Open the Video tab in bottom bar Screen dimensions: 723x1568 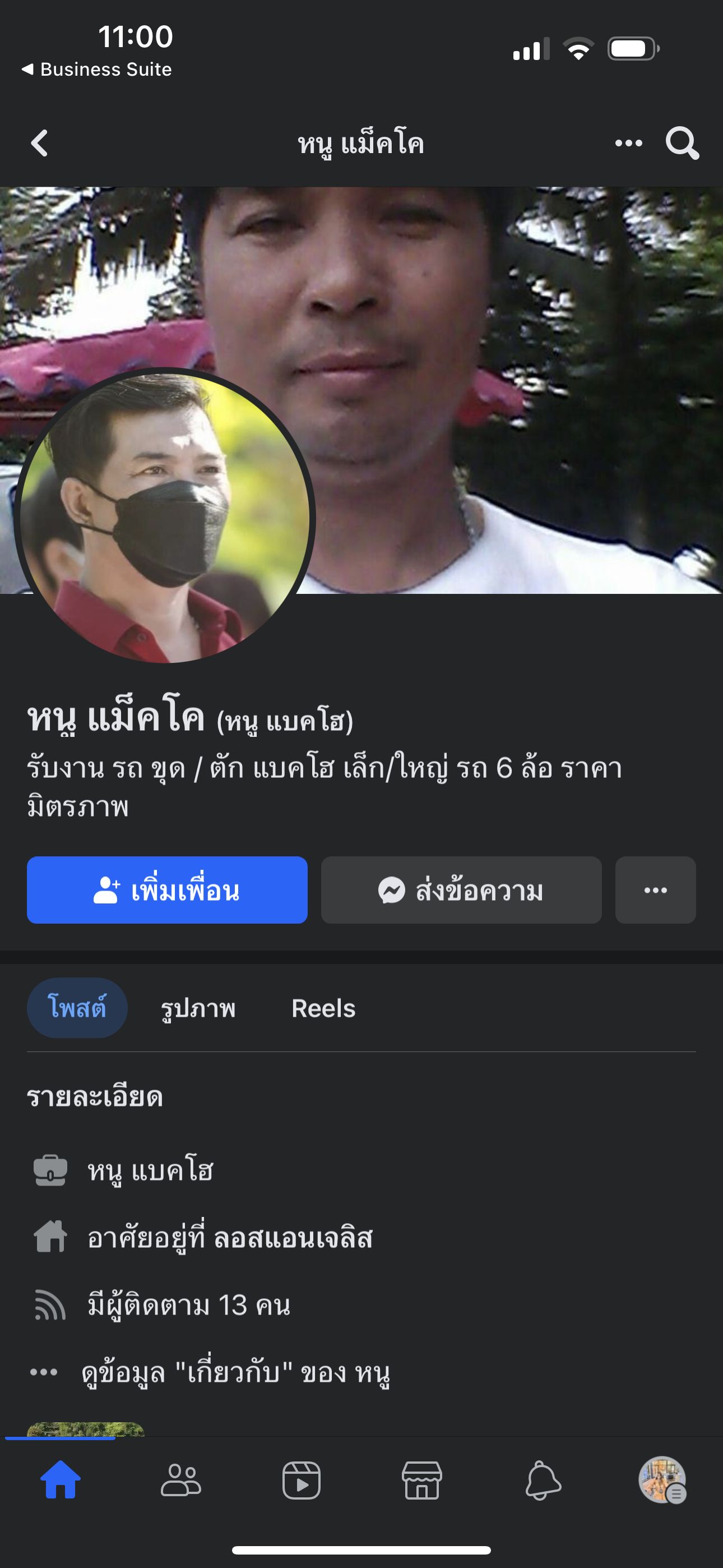[x=302, y=1480]
